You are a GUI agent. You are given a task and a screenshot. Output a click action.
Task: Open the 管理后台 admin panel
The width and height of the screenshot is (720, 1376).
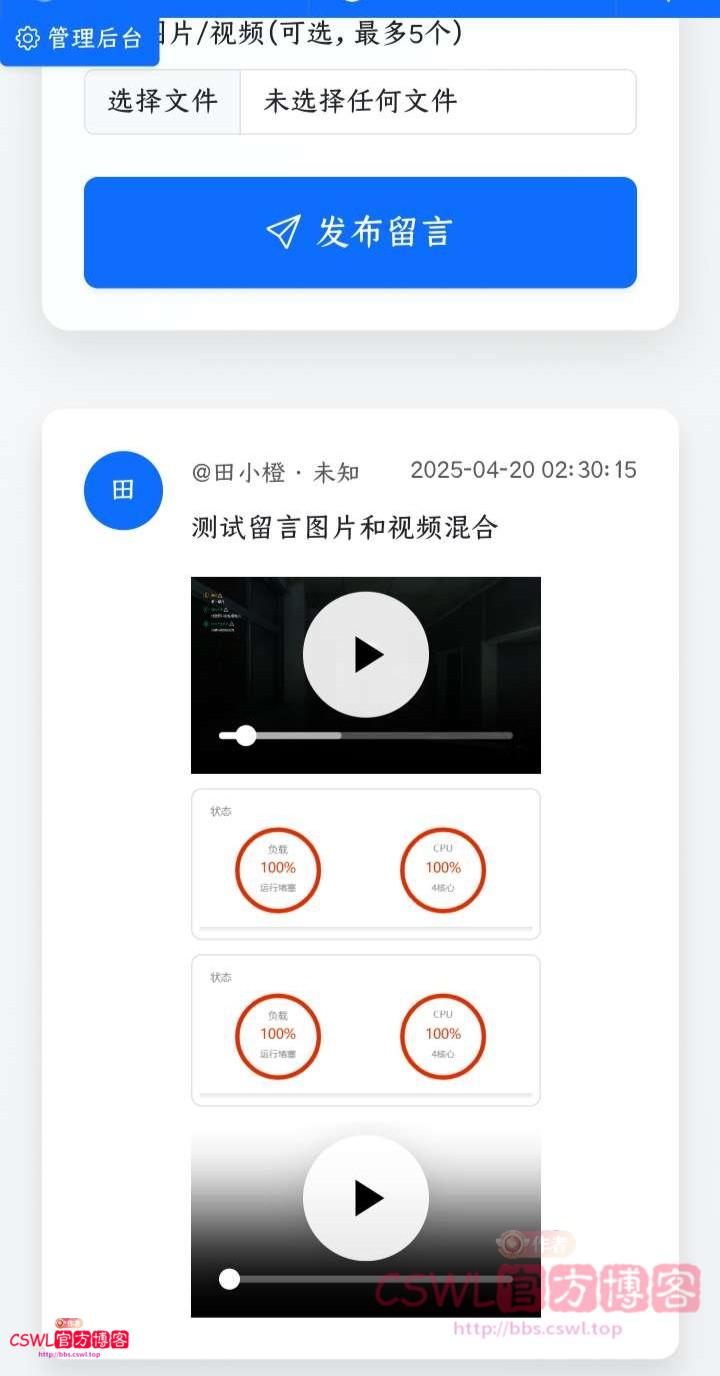pos(80,38)
